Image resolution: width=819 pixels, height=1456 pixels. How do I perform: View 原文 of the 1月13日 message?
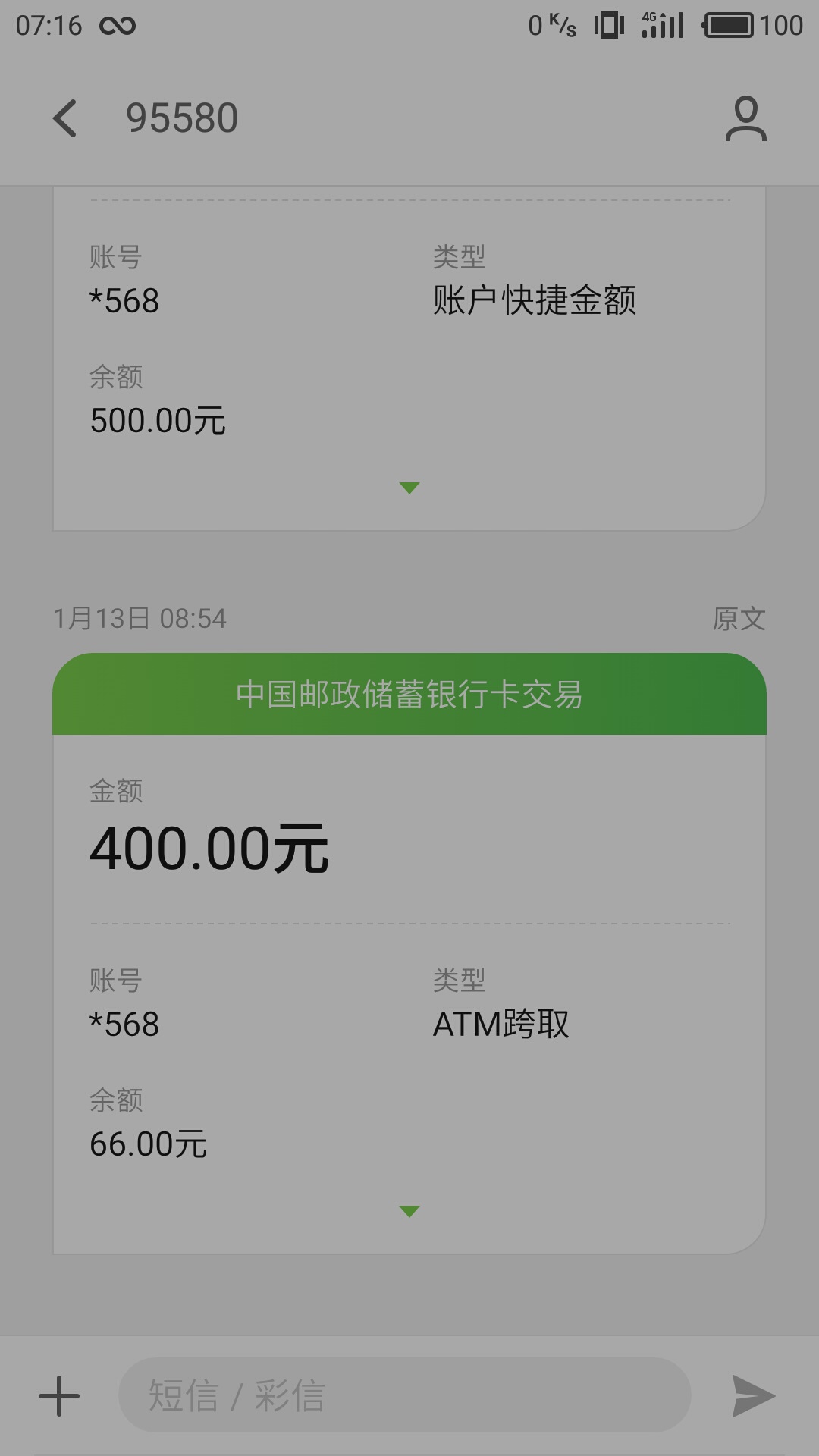coord(739,619)
